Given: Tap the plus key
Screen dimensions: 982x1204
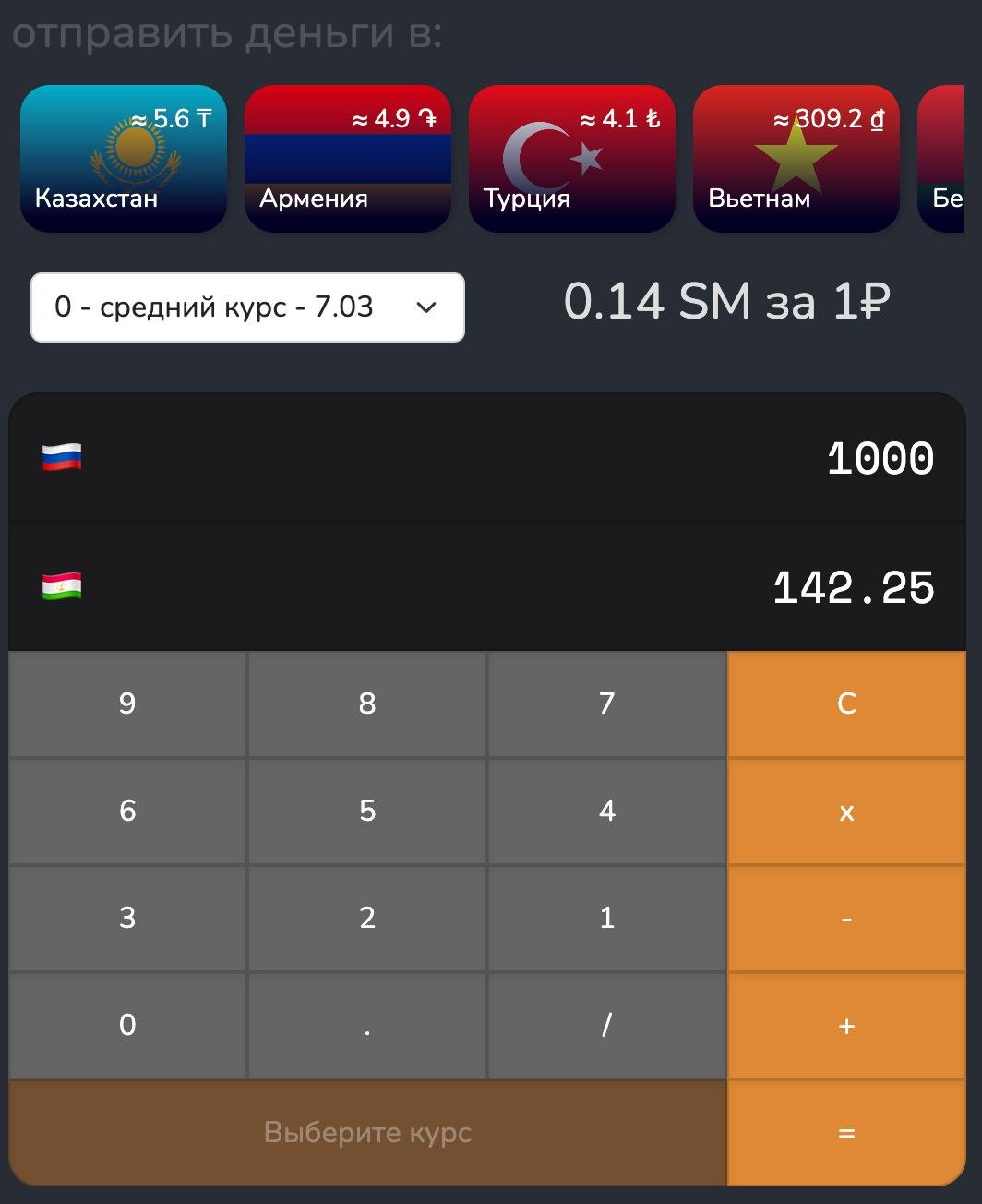Looking at the screenshot, I should tap(846, 1026).
